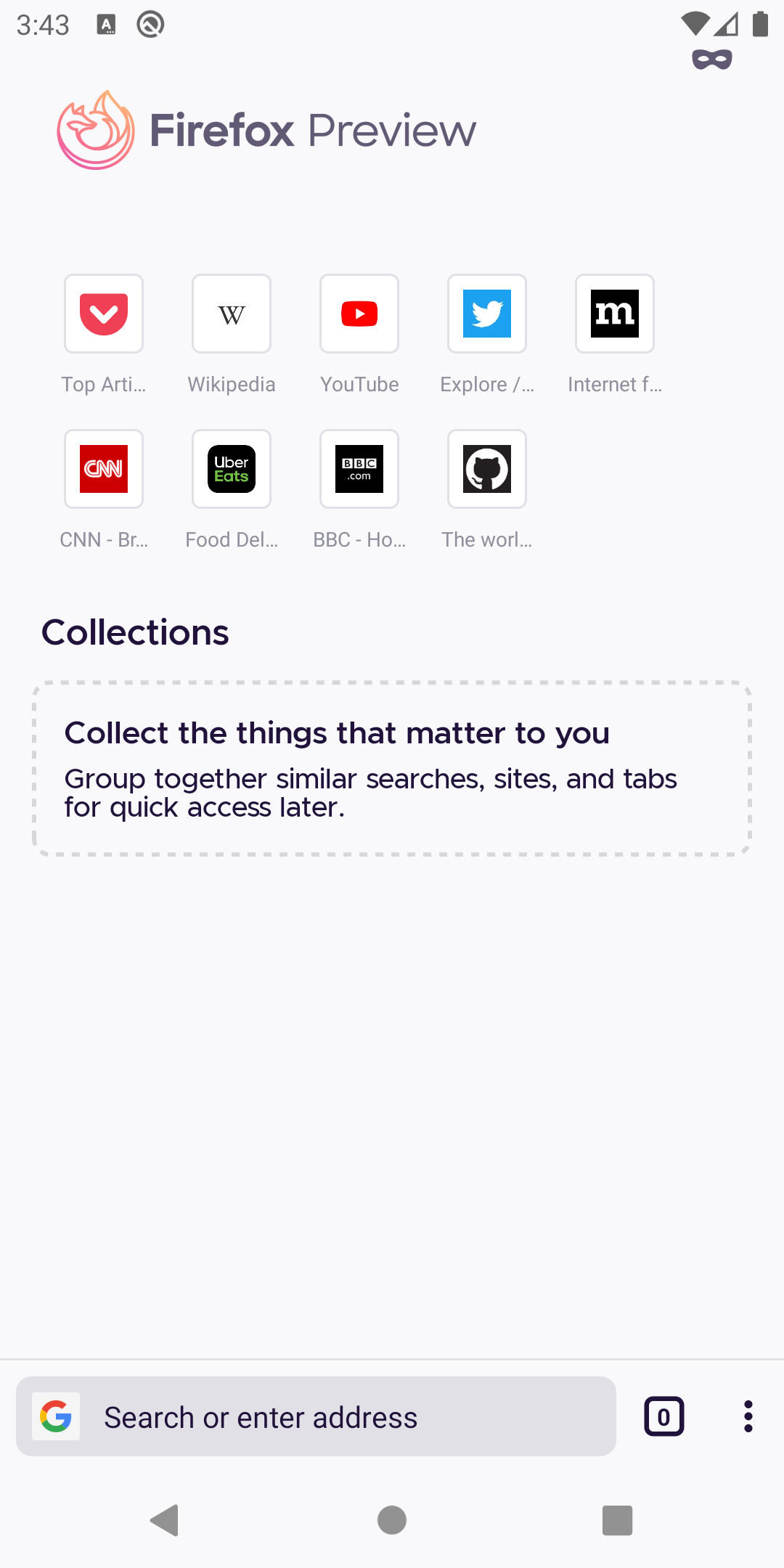This screenshot has width=784, height=1568.
Task: Open the three-dot overflow menu
Action: [x=748, y=1416]
